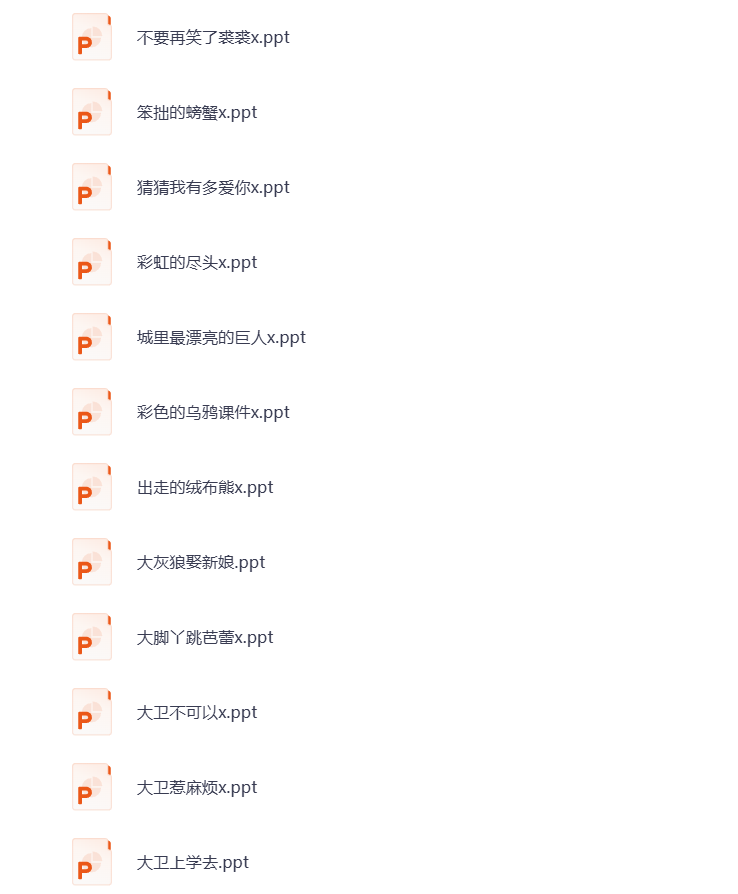Click the PPT icon for 大卫上学去.ppt

[91, 862]
